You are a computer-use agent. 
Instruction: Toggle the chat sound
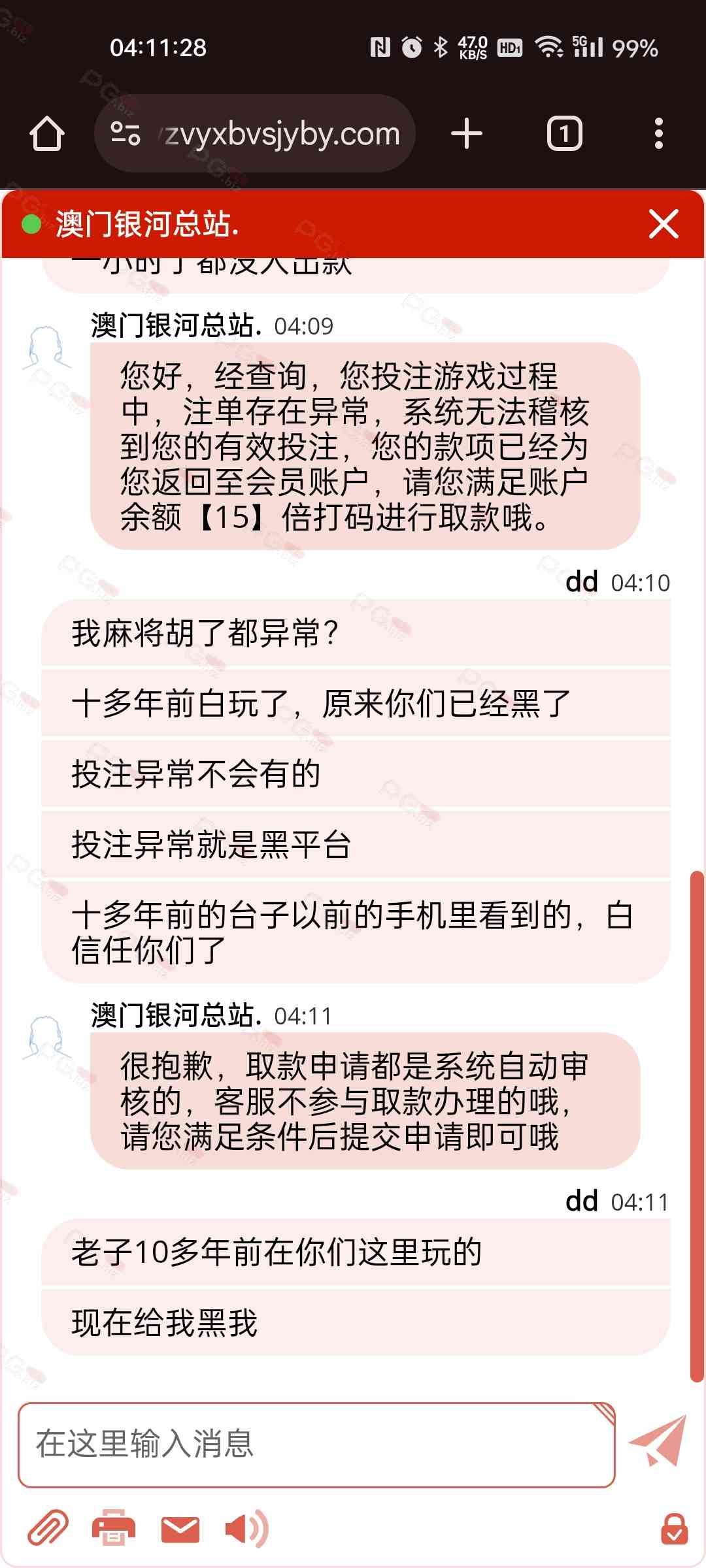click(246, 1529)
